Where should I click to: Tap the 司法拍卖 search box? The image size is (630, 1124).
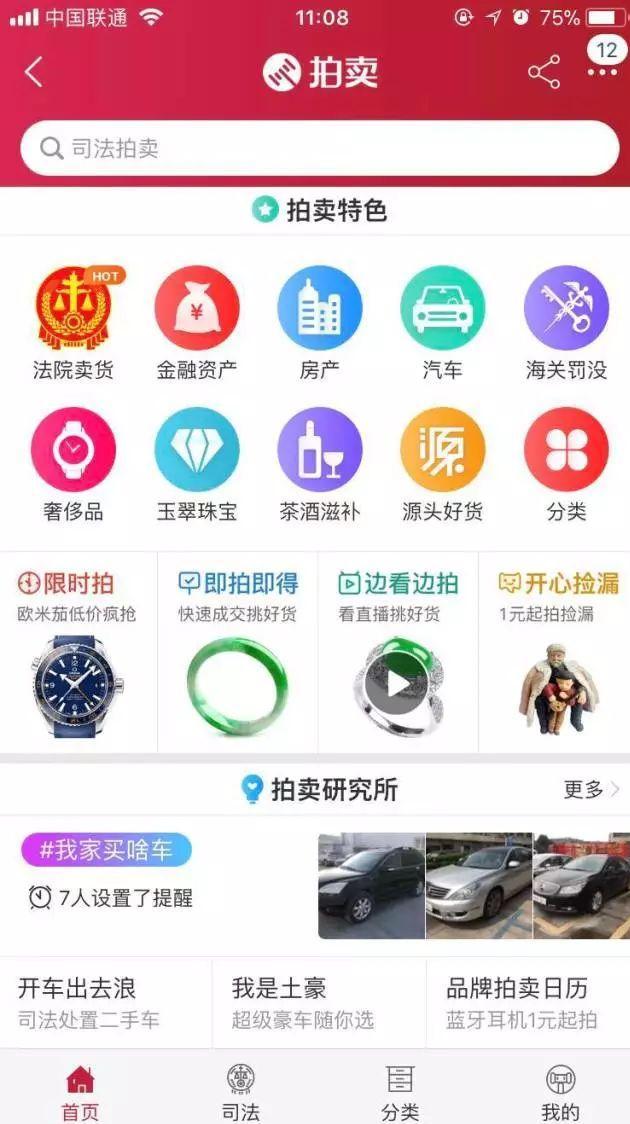320,149
